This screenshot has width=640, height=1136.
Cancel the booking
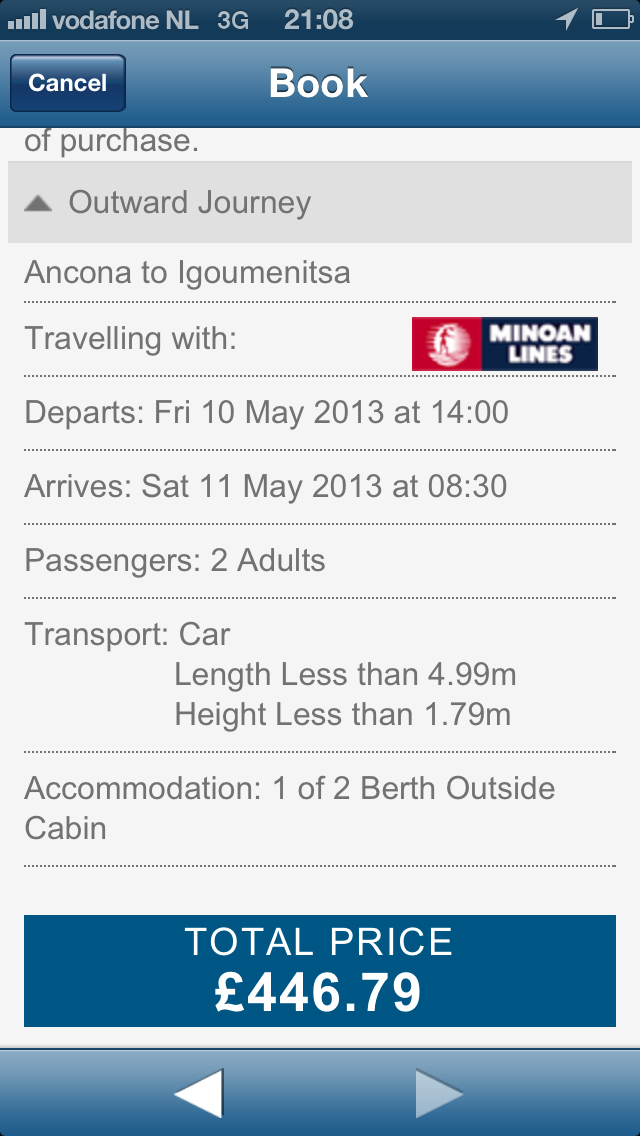(x=67, y=83)
